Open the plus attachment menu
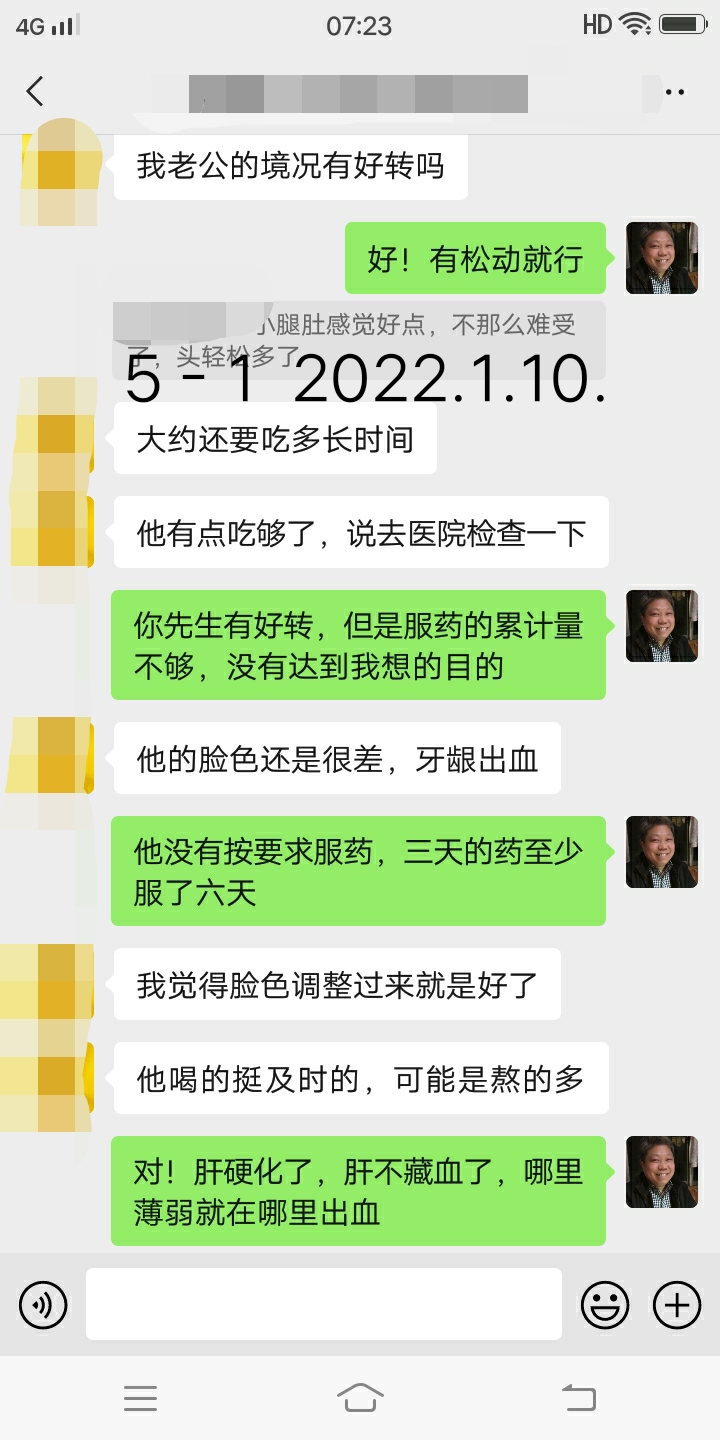The width and height of the screenshot is (720, 1440). [677, 1305]
